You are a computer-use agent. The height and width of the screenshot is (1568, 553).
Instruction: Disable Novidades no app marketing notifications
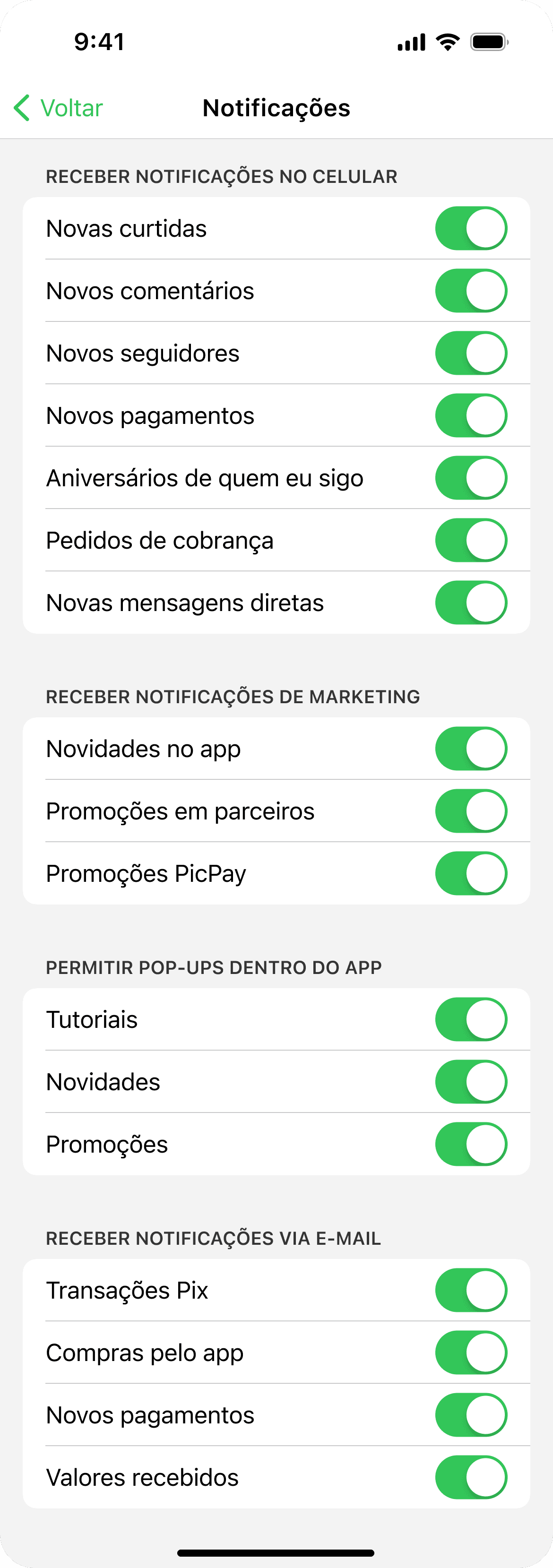pos(471,749)
